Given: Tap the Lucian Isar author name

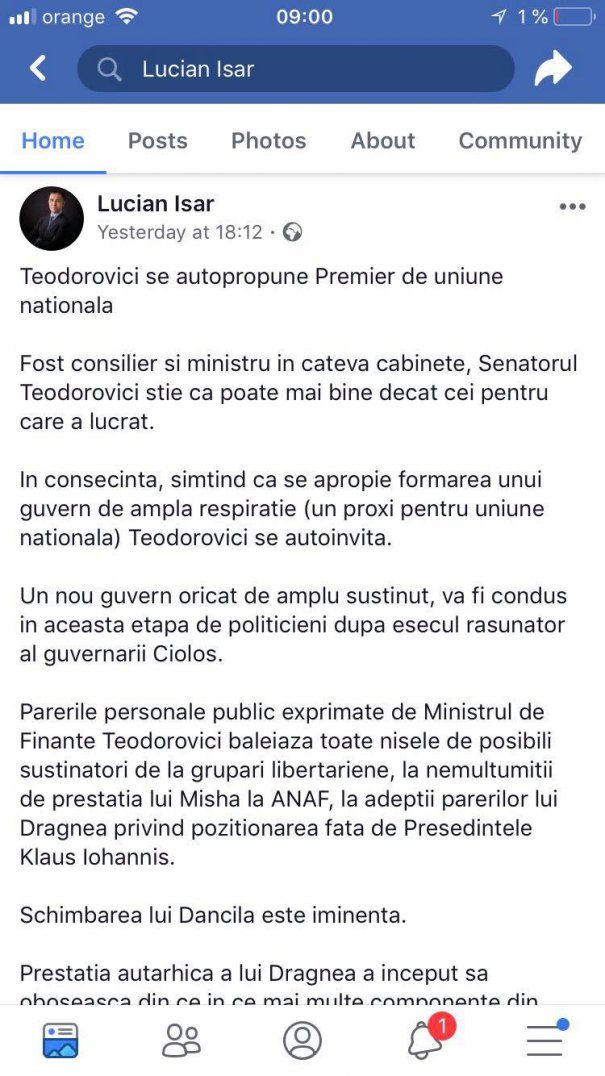Looking at the screenshot, I should [155, 204].
